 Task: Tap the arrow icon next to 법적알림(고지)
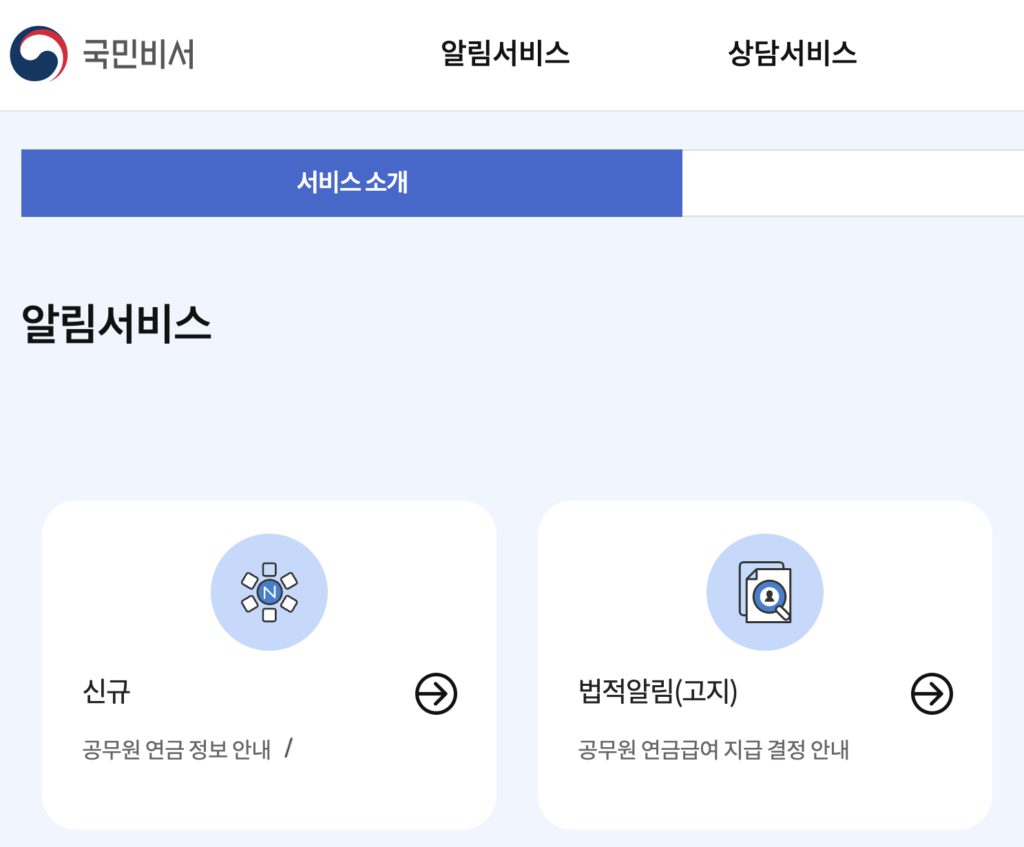point(932,693)
